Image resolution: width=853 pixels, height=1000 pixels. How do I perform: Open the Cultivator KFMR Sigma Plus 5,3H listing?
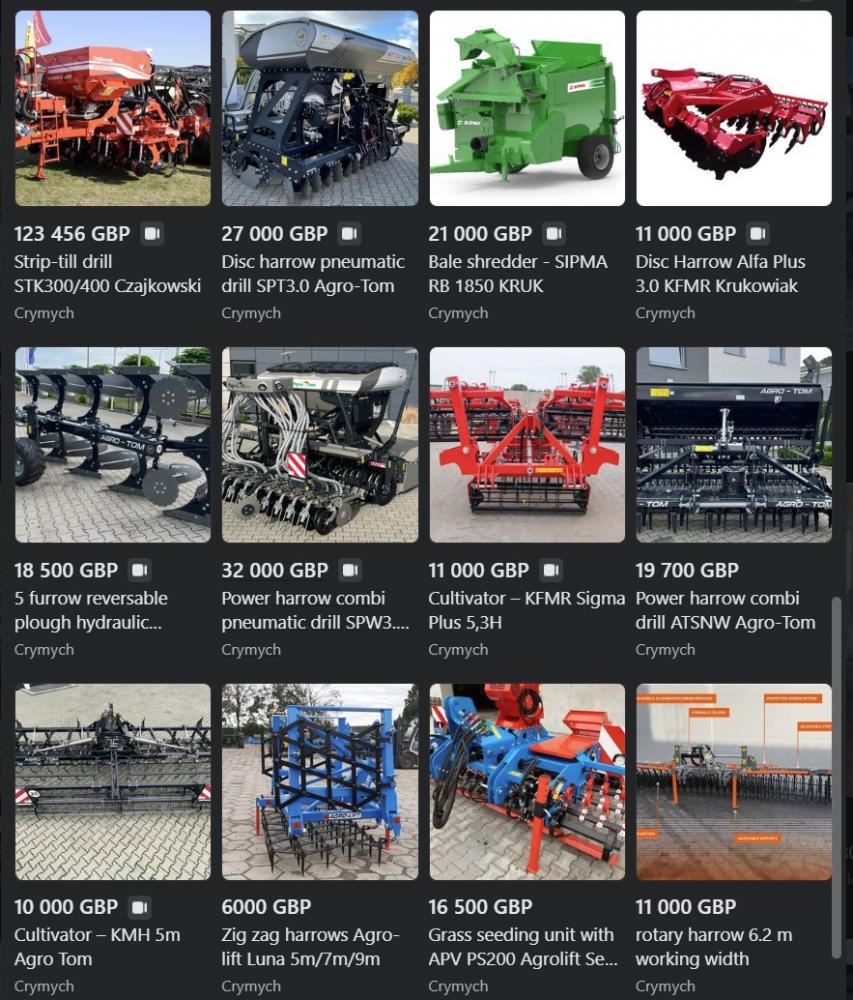[x=526, y=445]
